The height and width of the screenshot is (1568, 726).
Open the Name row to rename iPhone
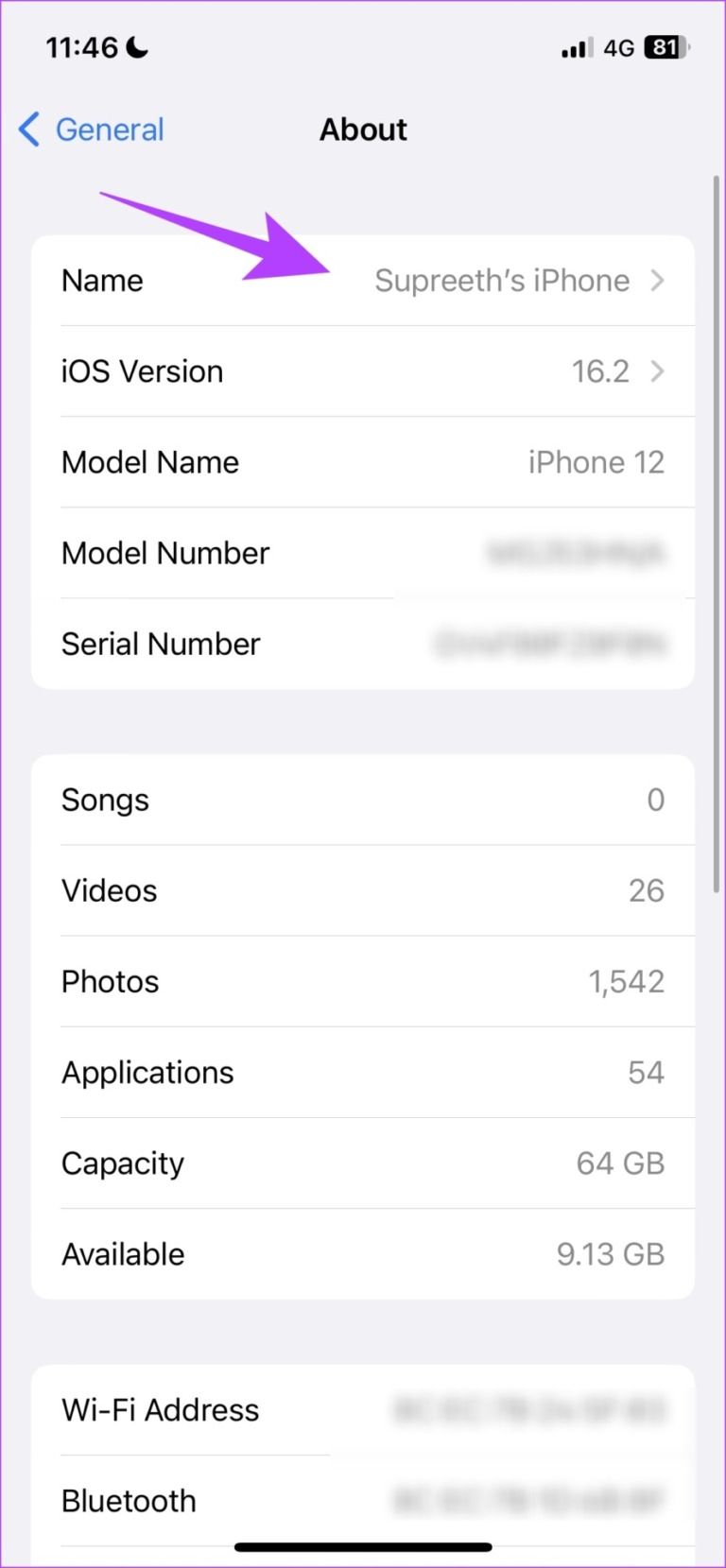[363, 280]
